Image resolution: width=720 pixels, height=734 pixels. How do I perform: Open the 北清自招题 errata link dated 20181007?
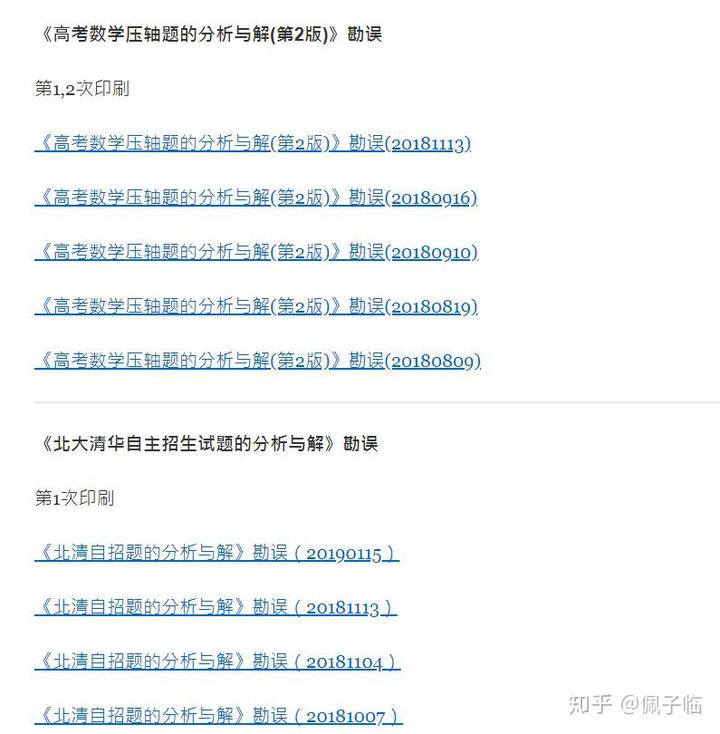pos(218,715)
